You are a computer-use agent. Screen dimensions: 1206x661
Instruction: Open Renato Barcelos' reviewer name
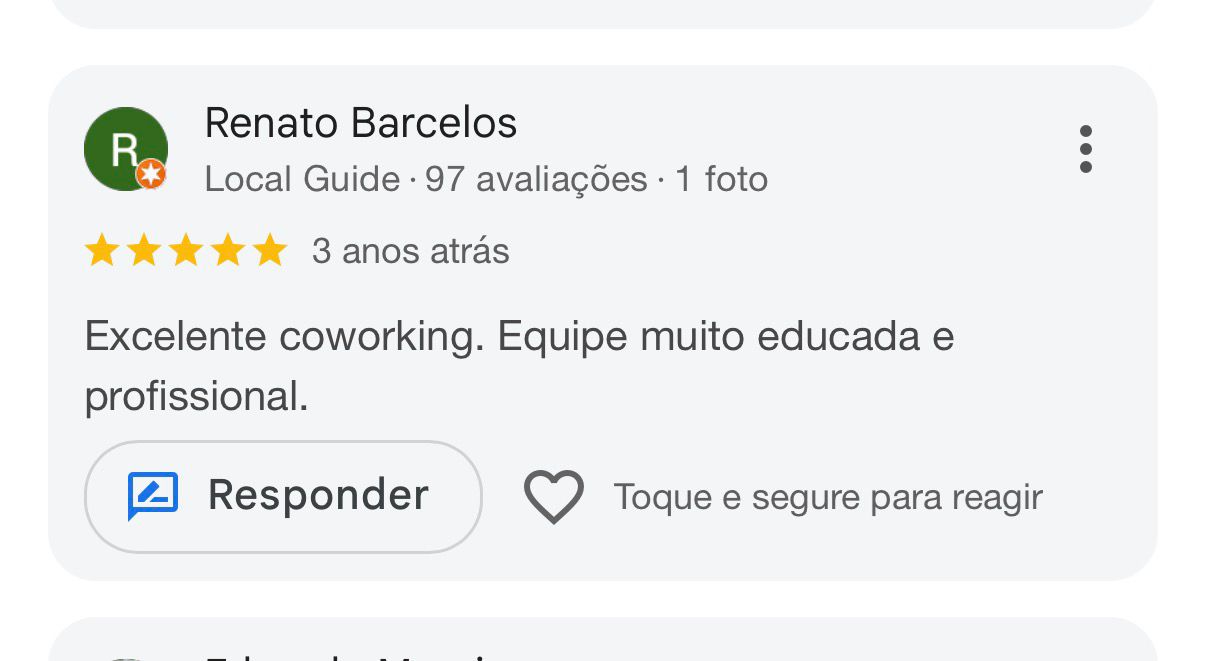(x=360, y=124)
